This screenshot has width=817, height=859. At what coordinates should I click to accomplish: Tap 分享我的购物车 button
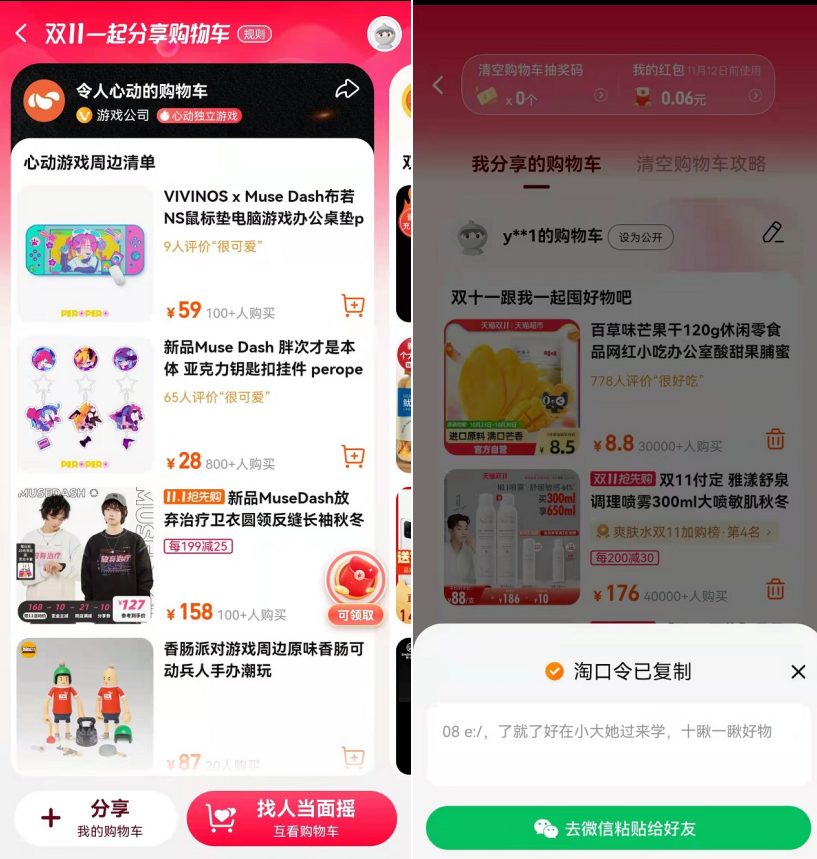click(95, 818)
